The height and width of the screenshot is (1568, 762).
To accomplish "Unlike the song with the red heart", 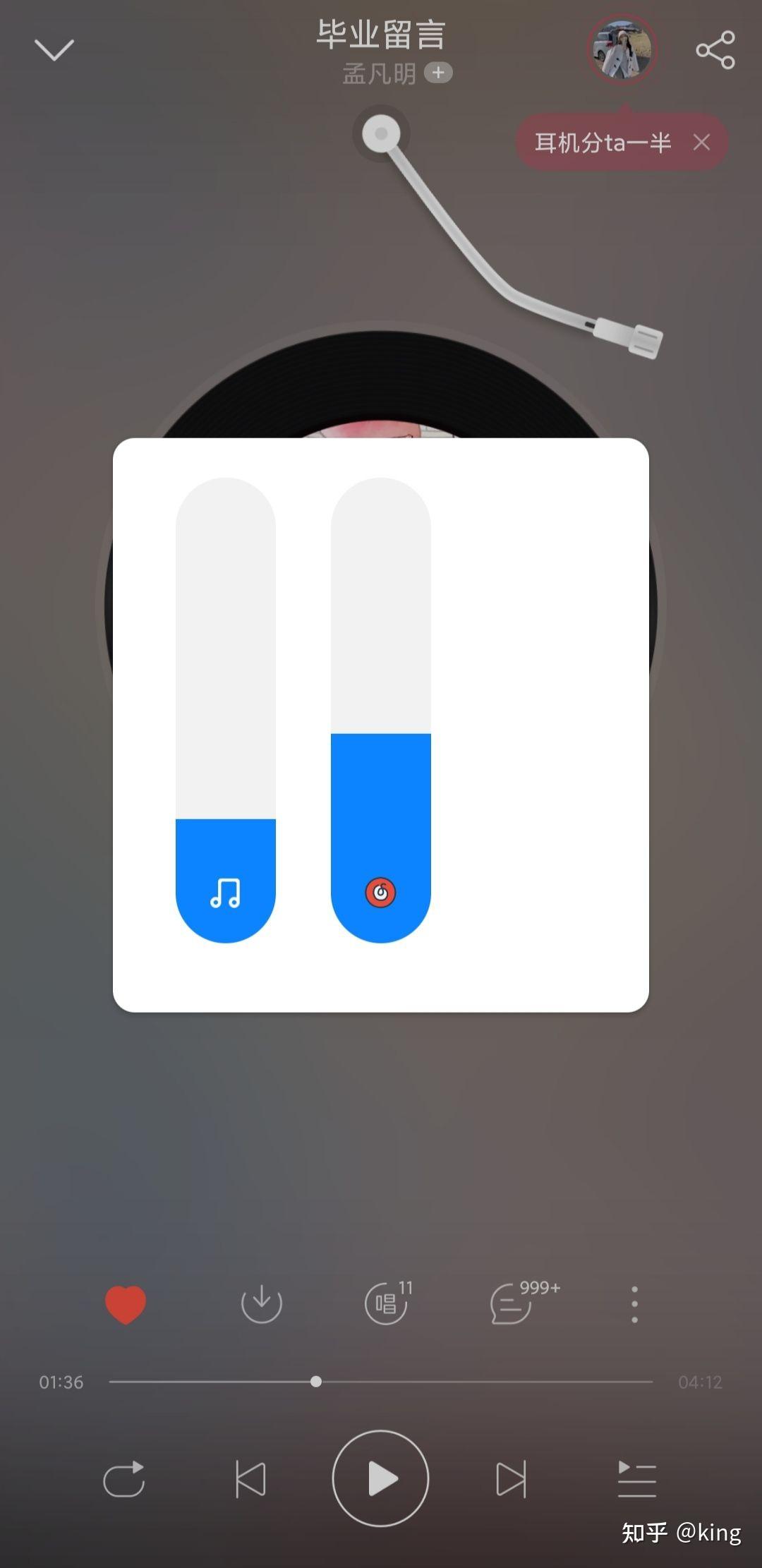I will tap(126, 1304).
